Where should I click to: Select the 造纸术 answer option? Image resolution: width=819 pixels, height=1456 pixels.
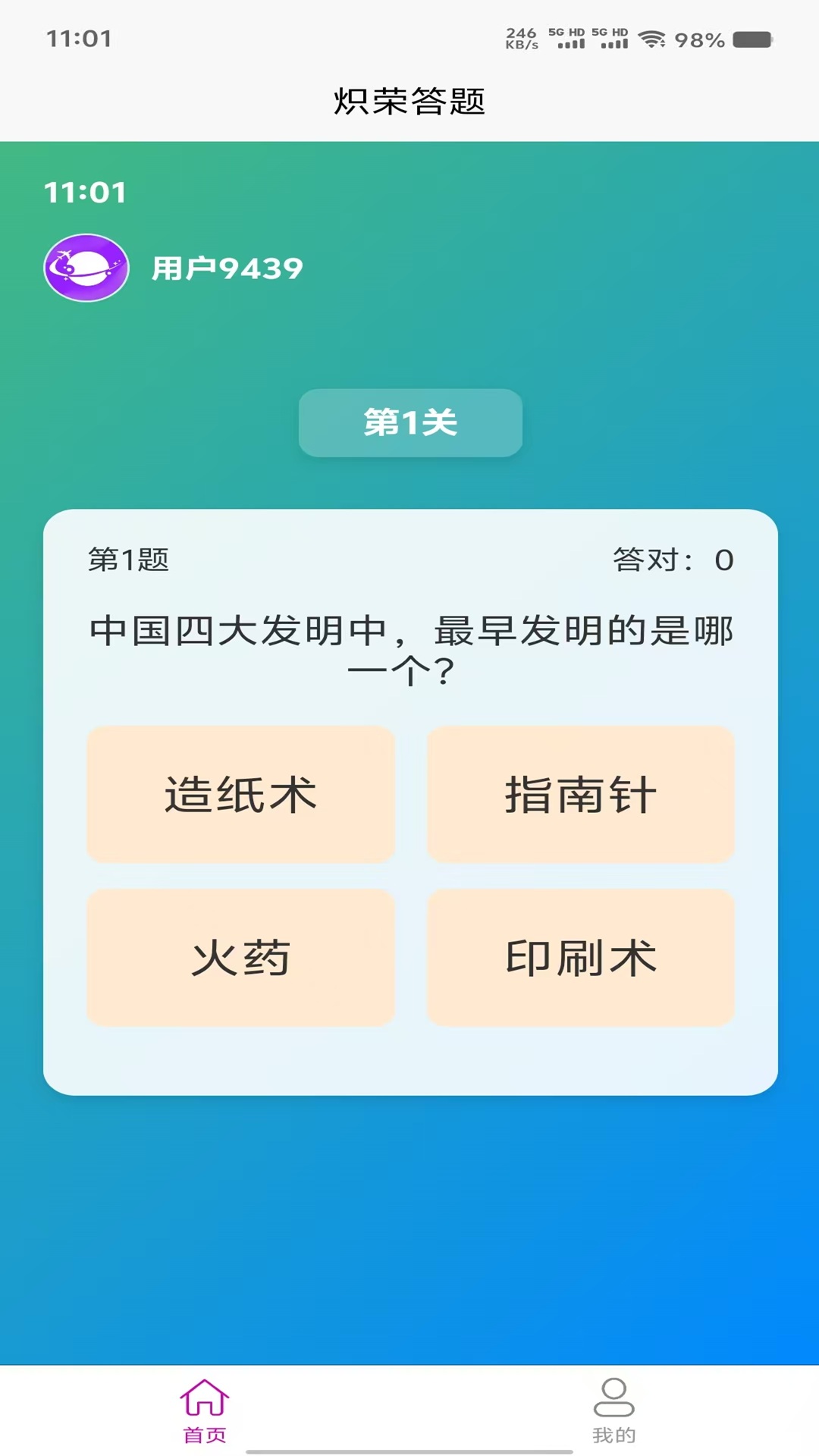click(x=241, y=795)
